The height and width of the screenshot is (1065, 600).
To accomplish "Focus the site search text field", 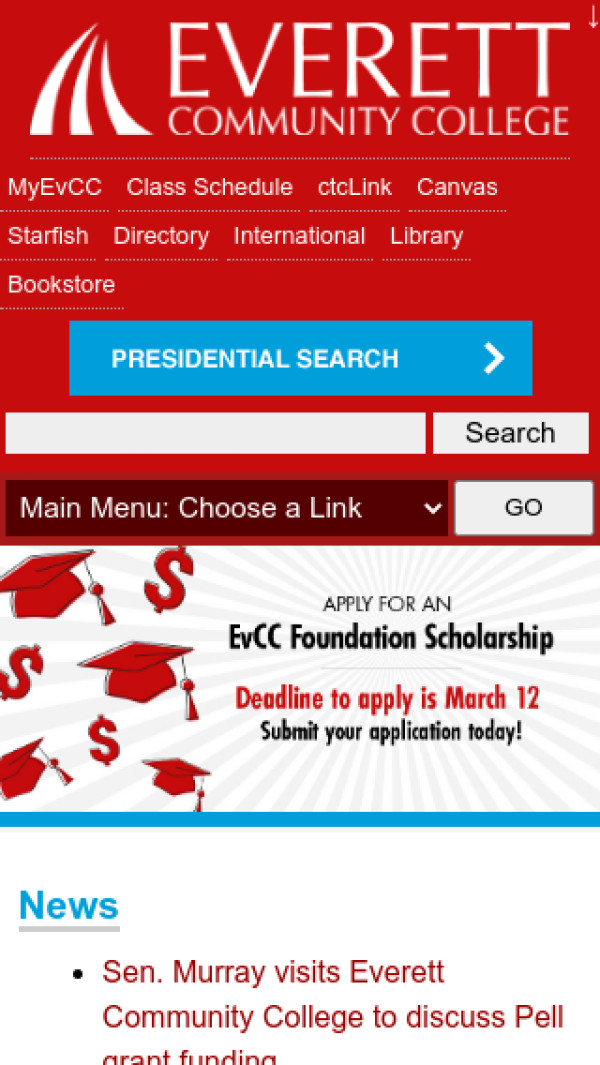I will point(215,433).
